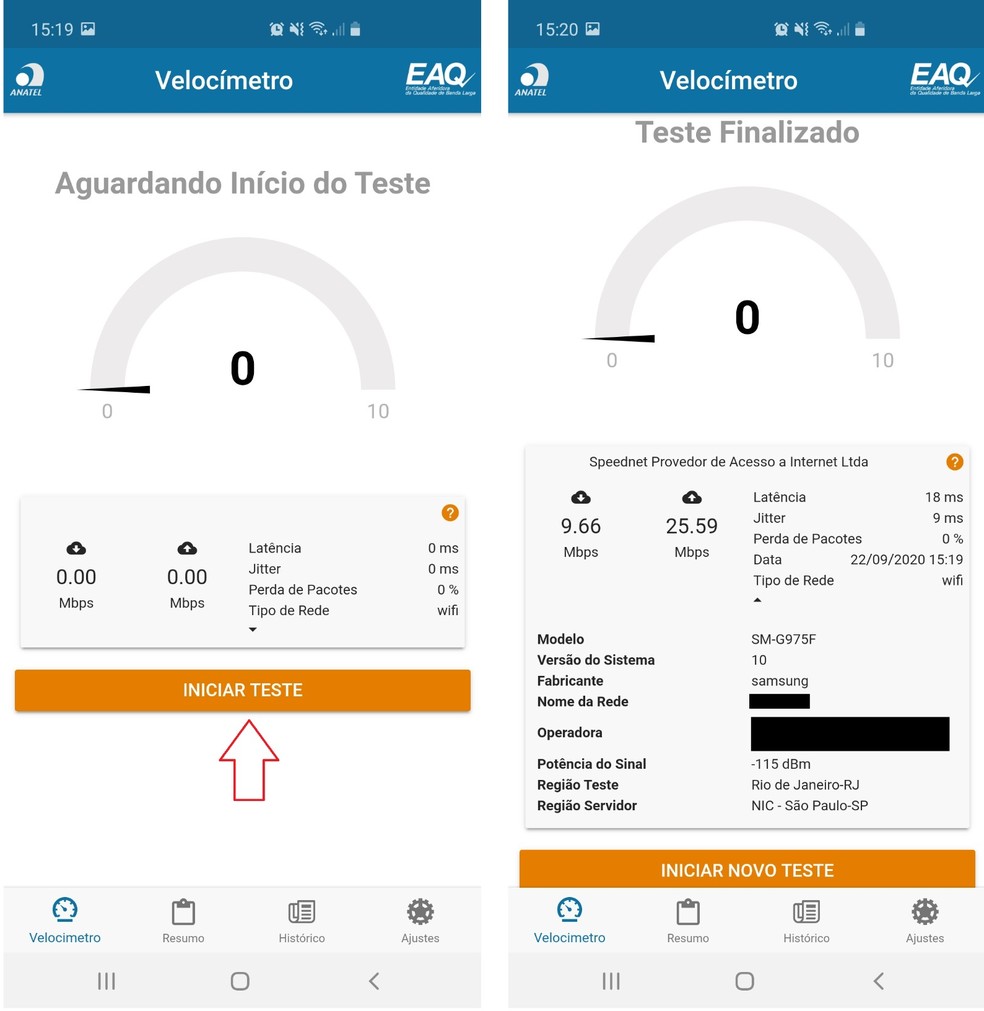Tap the Ajustes gear icon
This screenshot has width=984, height=1011.
pos(420,911)
